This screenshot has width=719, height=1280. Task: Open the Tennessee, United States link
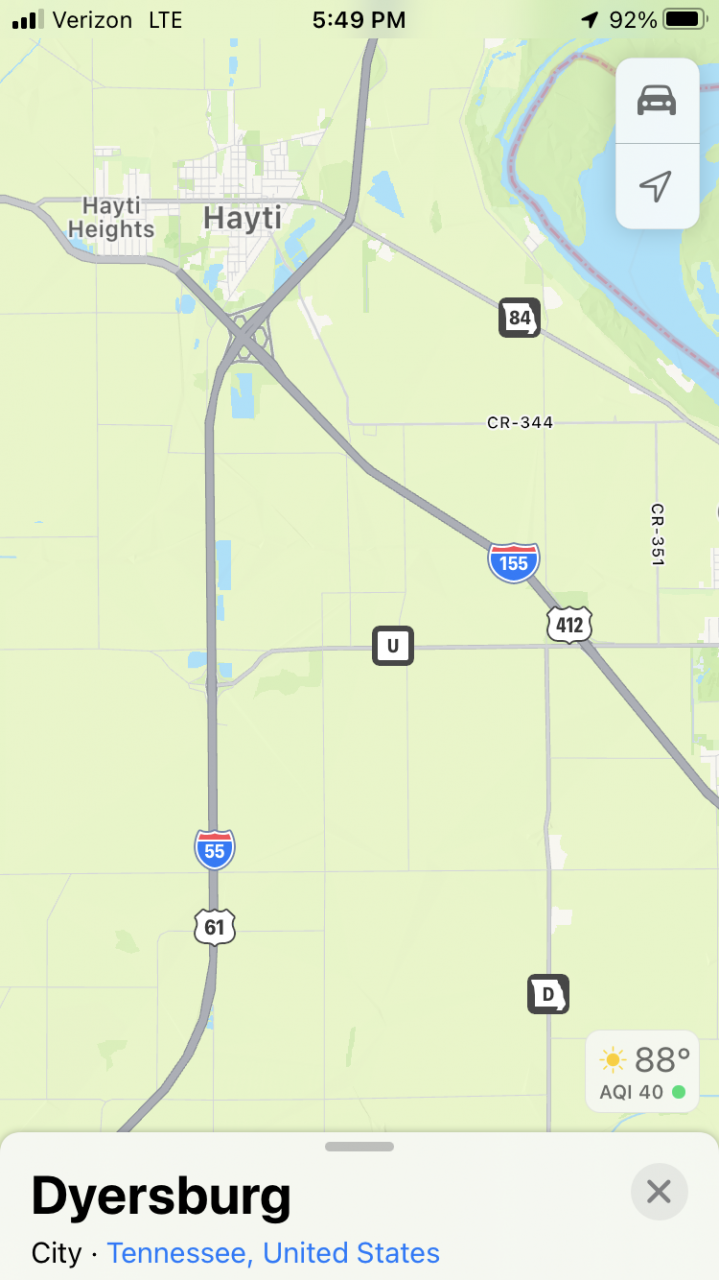click(273, 1253)
